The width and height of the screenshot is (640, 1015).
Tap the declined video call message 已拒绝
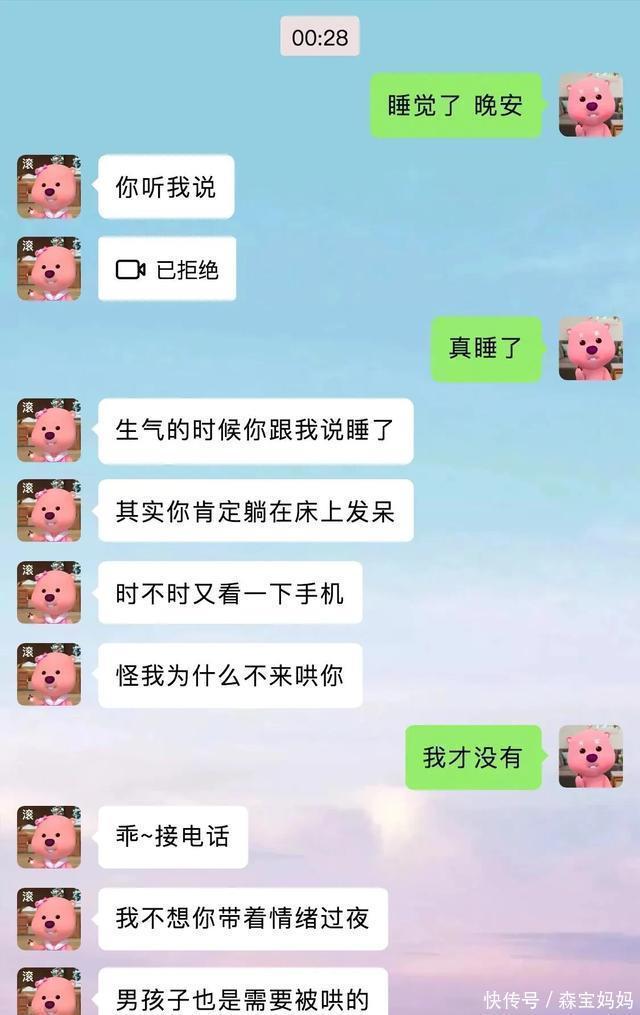167,269
